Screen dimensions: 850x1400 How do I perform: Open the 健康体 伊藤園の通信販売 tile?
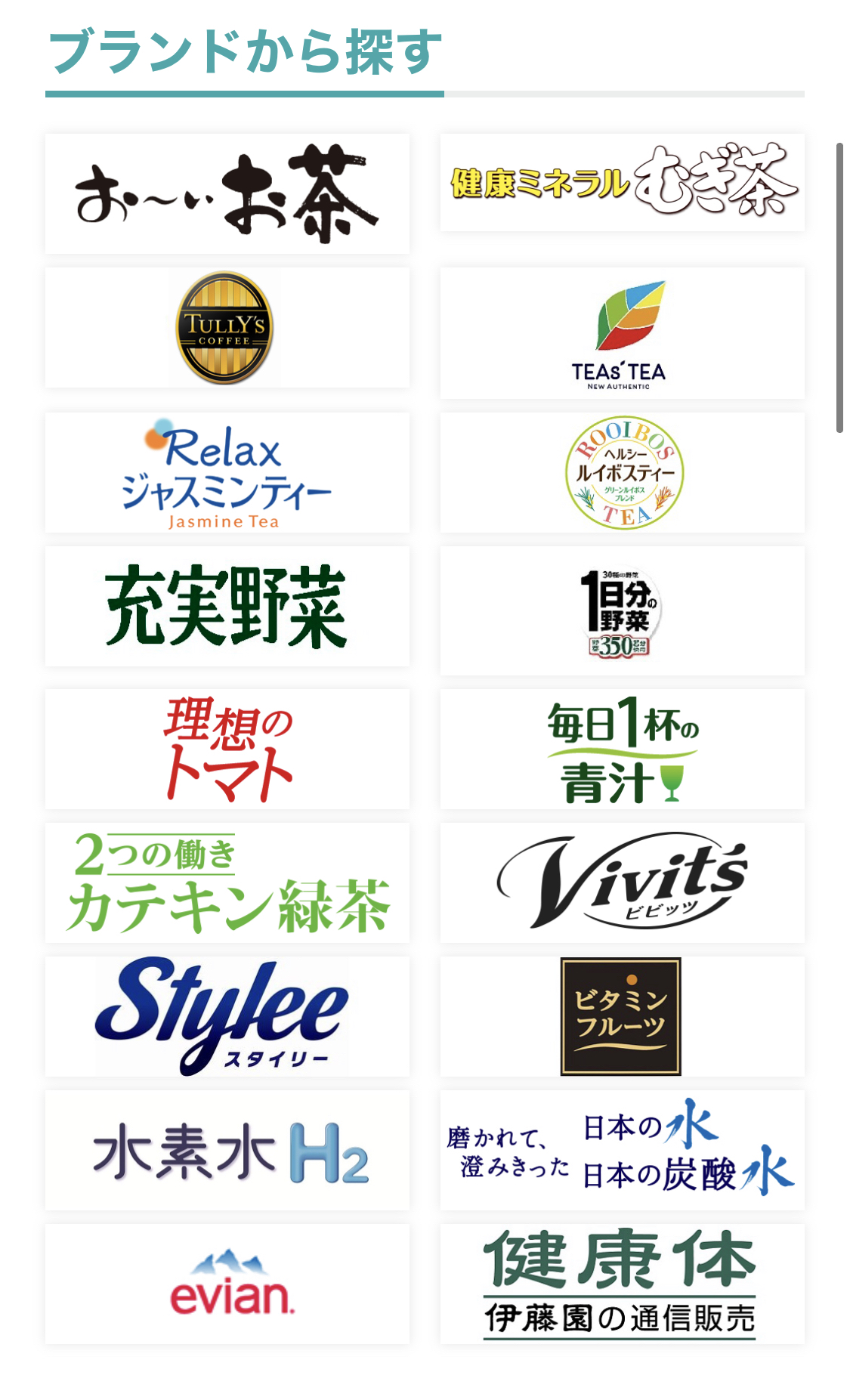[622, 1284]
